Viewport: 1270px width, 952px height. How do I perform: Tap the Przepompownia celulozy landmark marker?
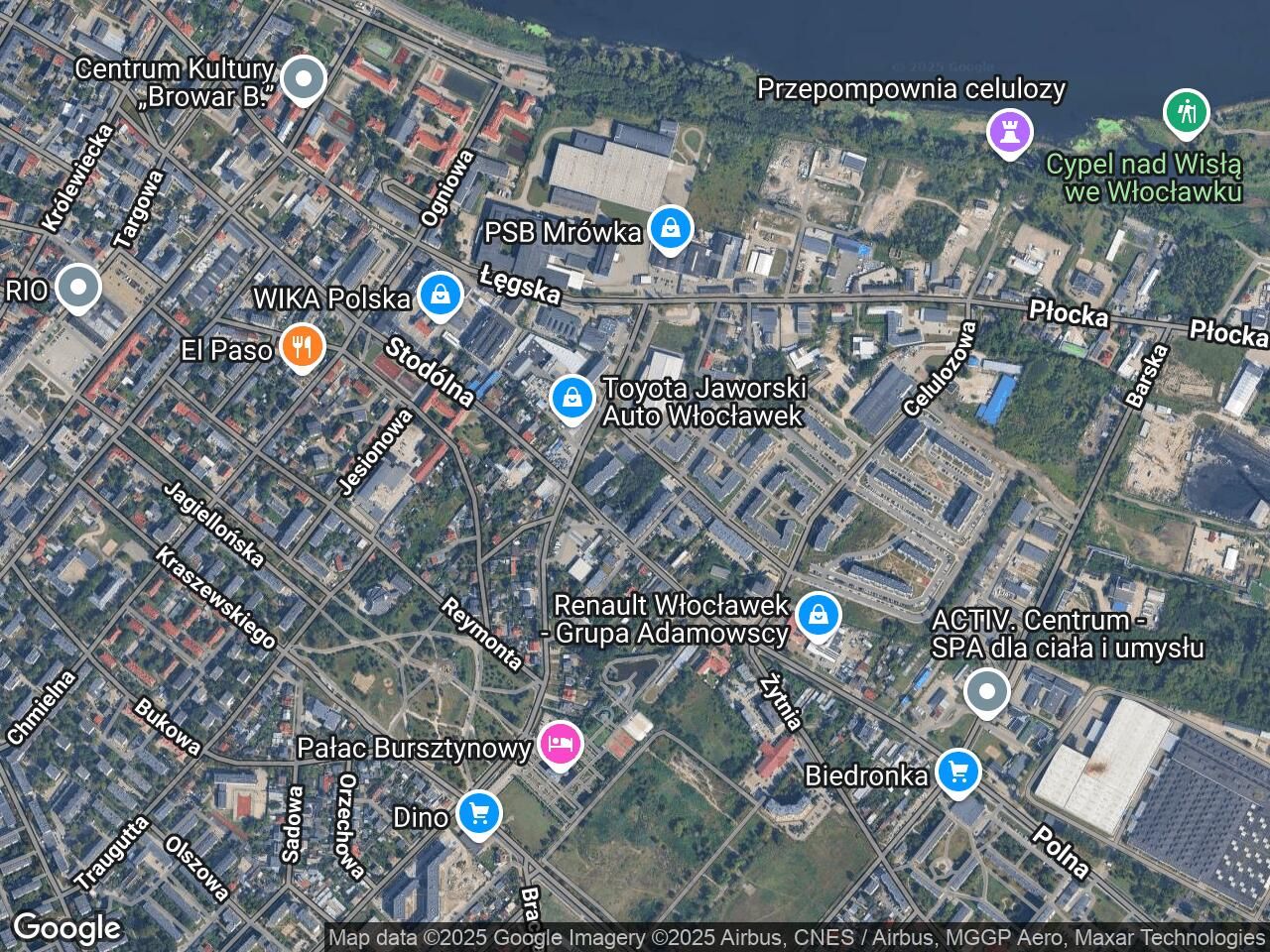tap(1009, 132)
